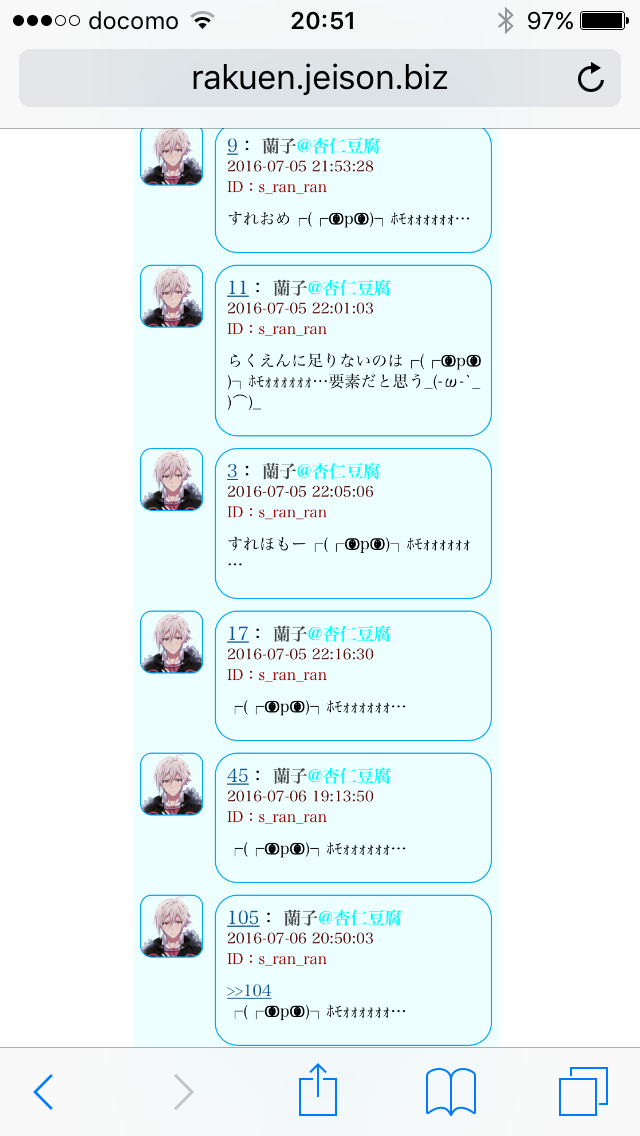Image resolution: width=640 pixels, height=1136 pixels.
Task: Show the open Safari tabs
Action: 583,1091
